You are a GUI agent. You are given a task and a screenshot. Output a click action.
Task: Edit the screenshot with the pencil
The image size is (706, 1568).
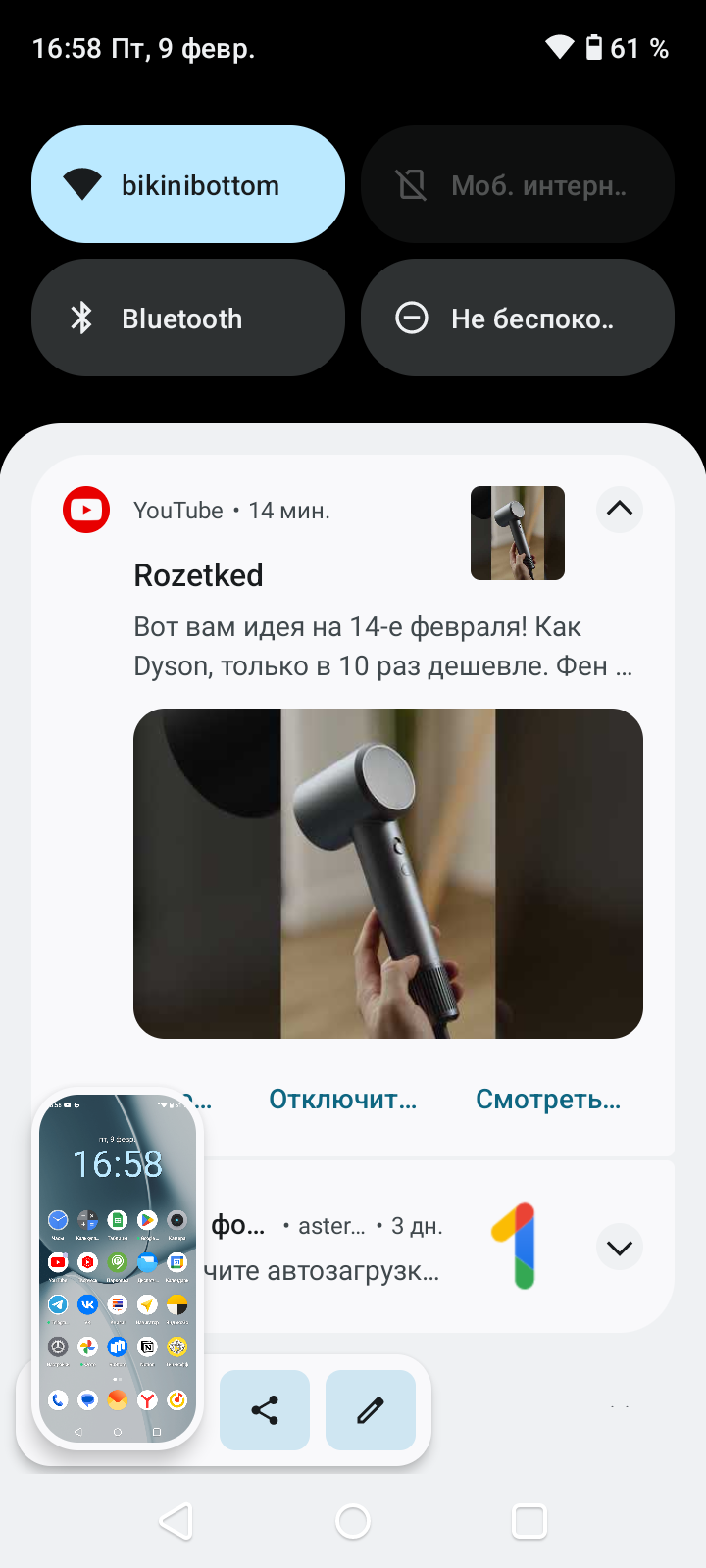371,1410
